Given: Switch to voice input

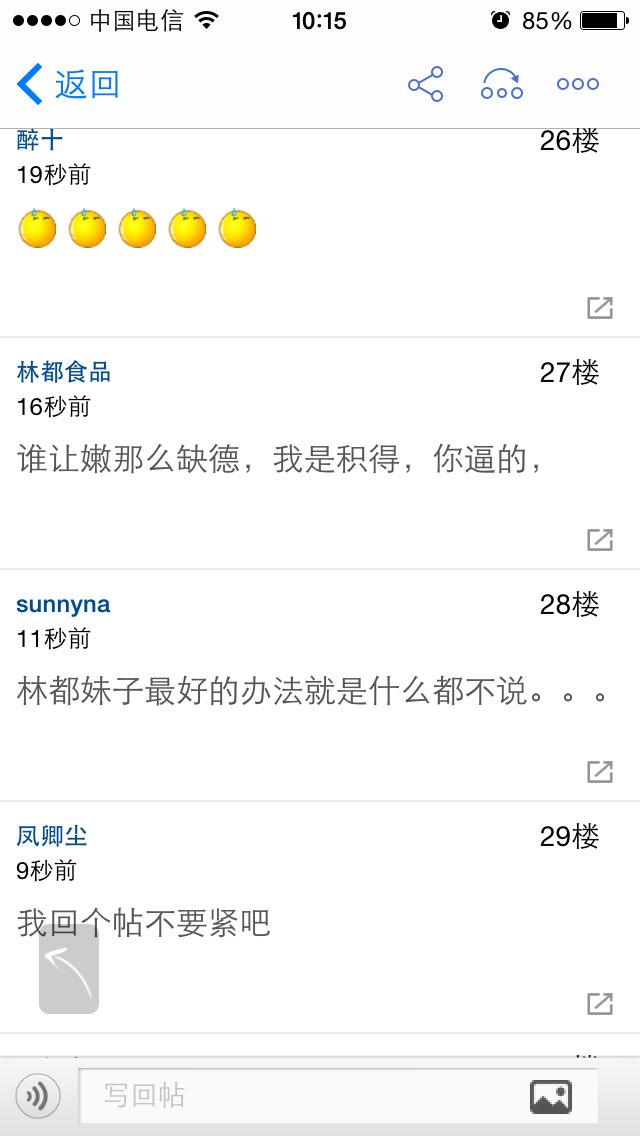Looking at the screenshot, I should click(x=38, y=1096).
